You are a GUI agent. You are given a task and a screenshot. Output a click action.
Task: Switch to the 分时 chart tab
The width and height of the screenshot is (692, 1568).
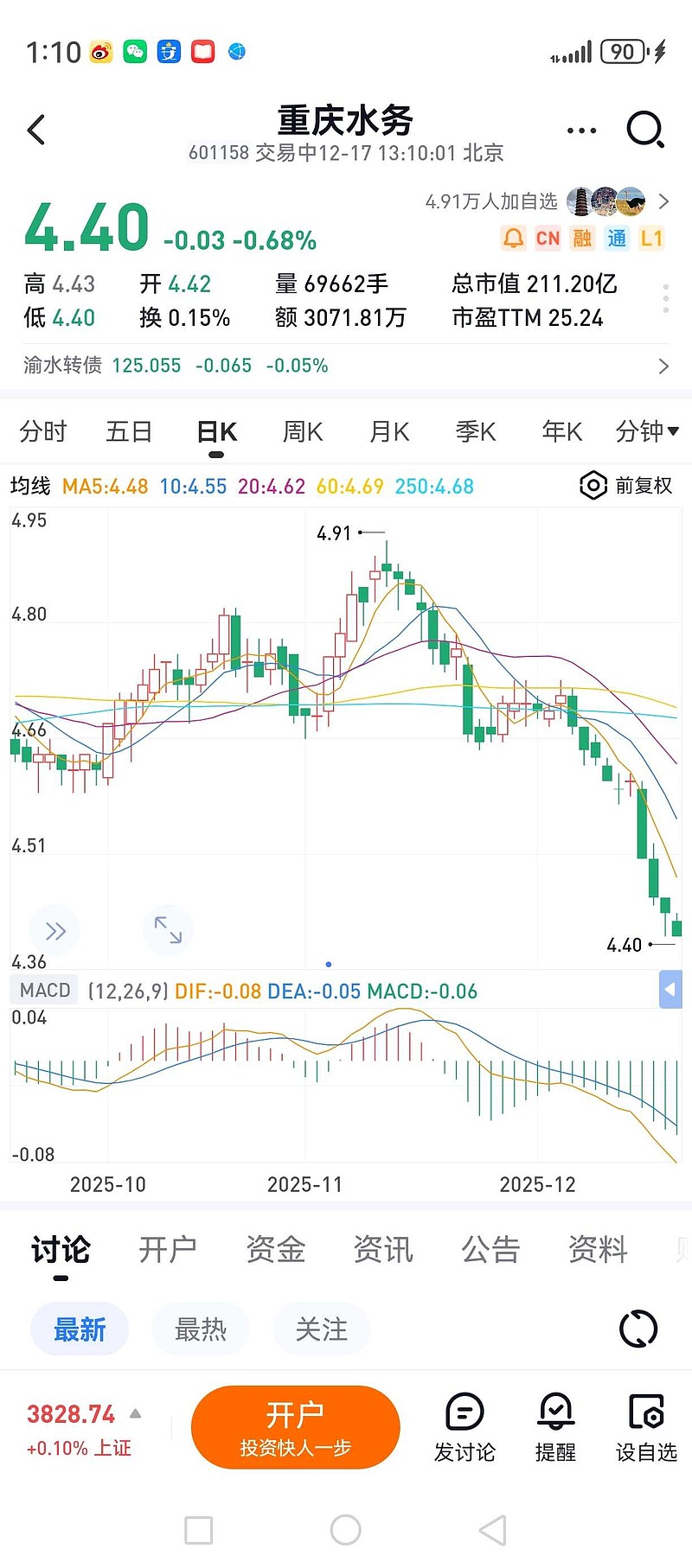click(43, 431)
